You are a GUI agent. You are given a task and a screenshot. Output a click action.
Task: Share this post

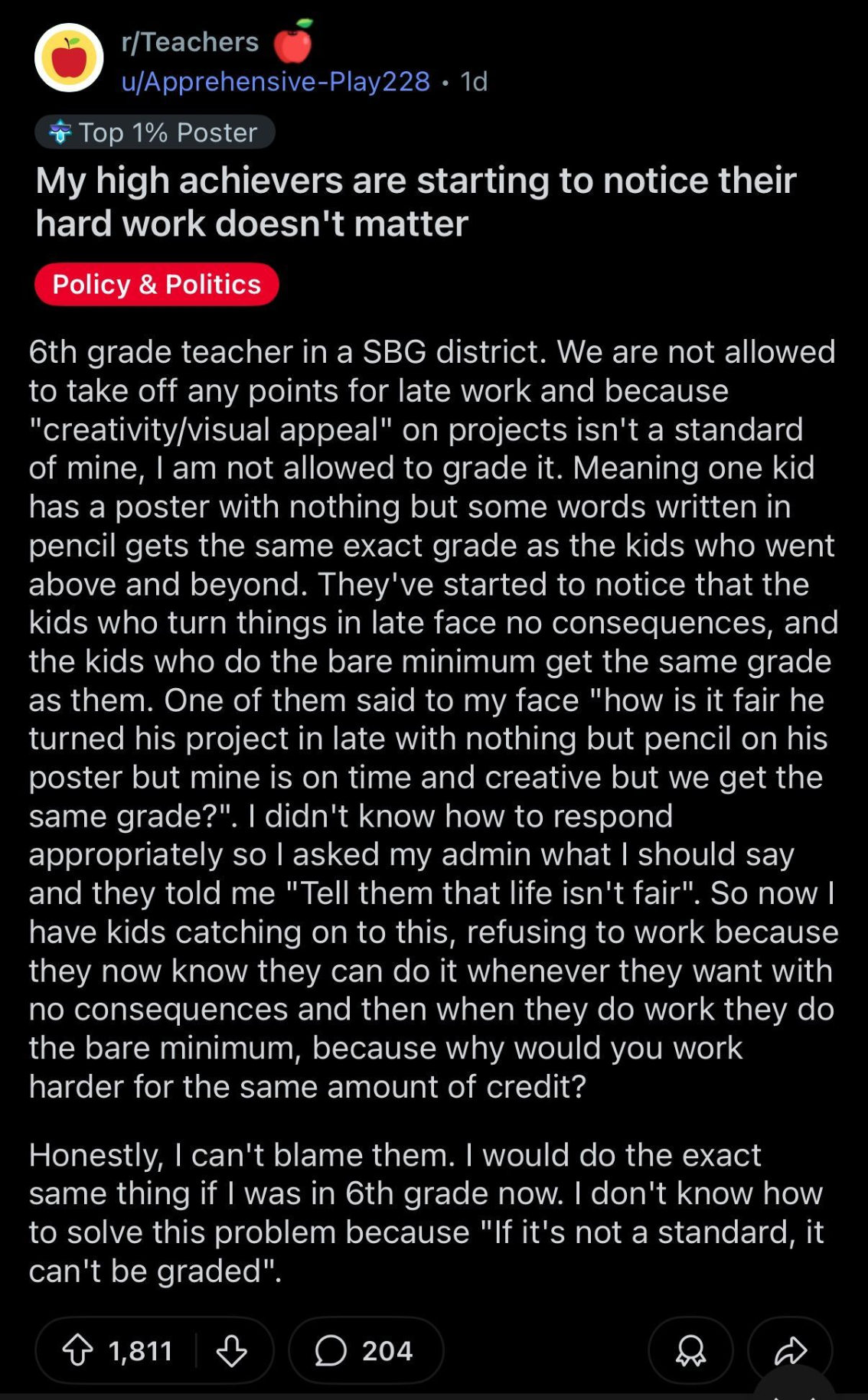(x=791, y=1350)
